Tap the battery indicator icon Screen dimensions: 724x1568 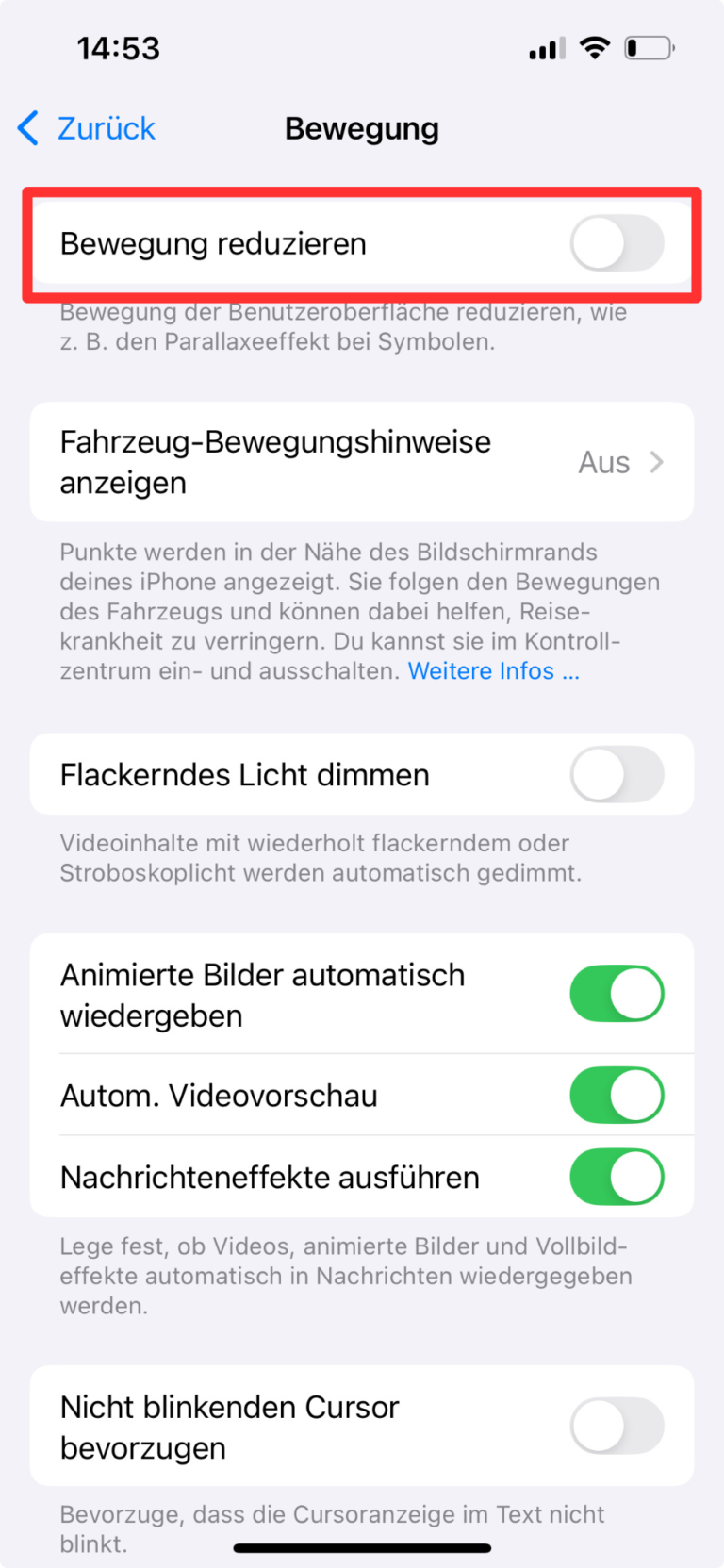(649, 46)
